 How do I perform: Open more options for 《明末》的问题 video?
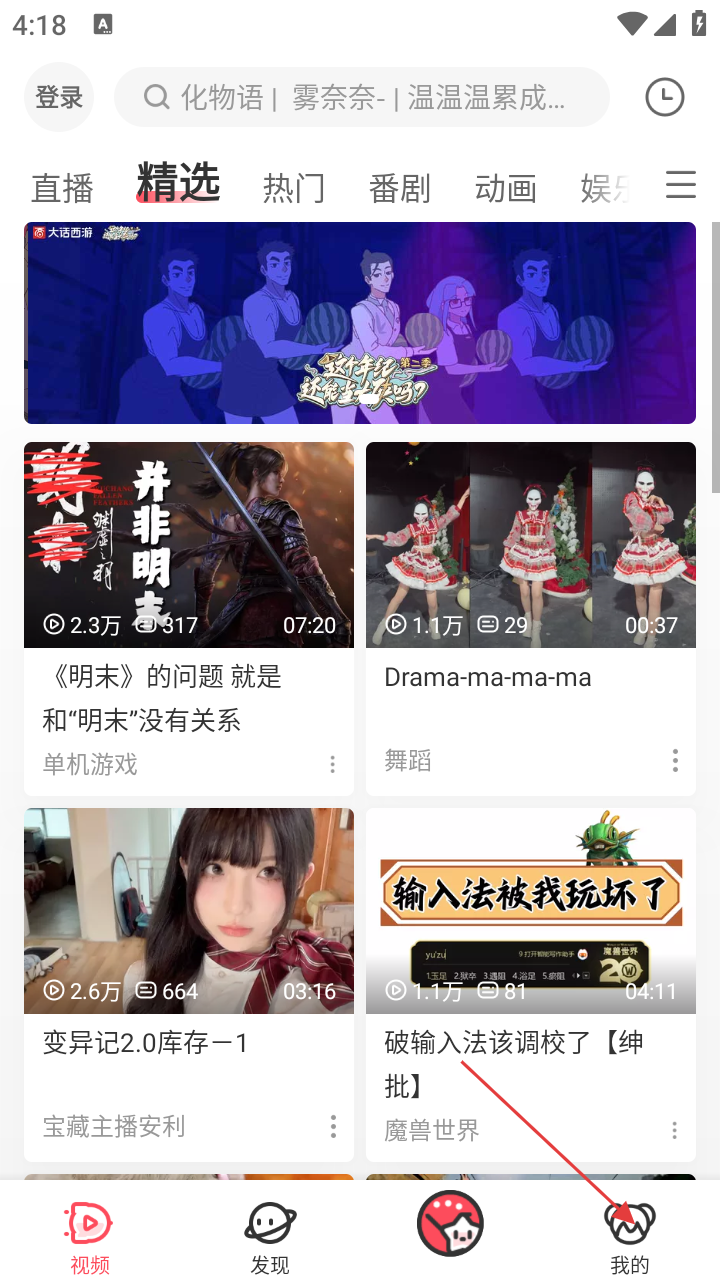pos(333,764)
